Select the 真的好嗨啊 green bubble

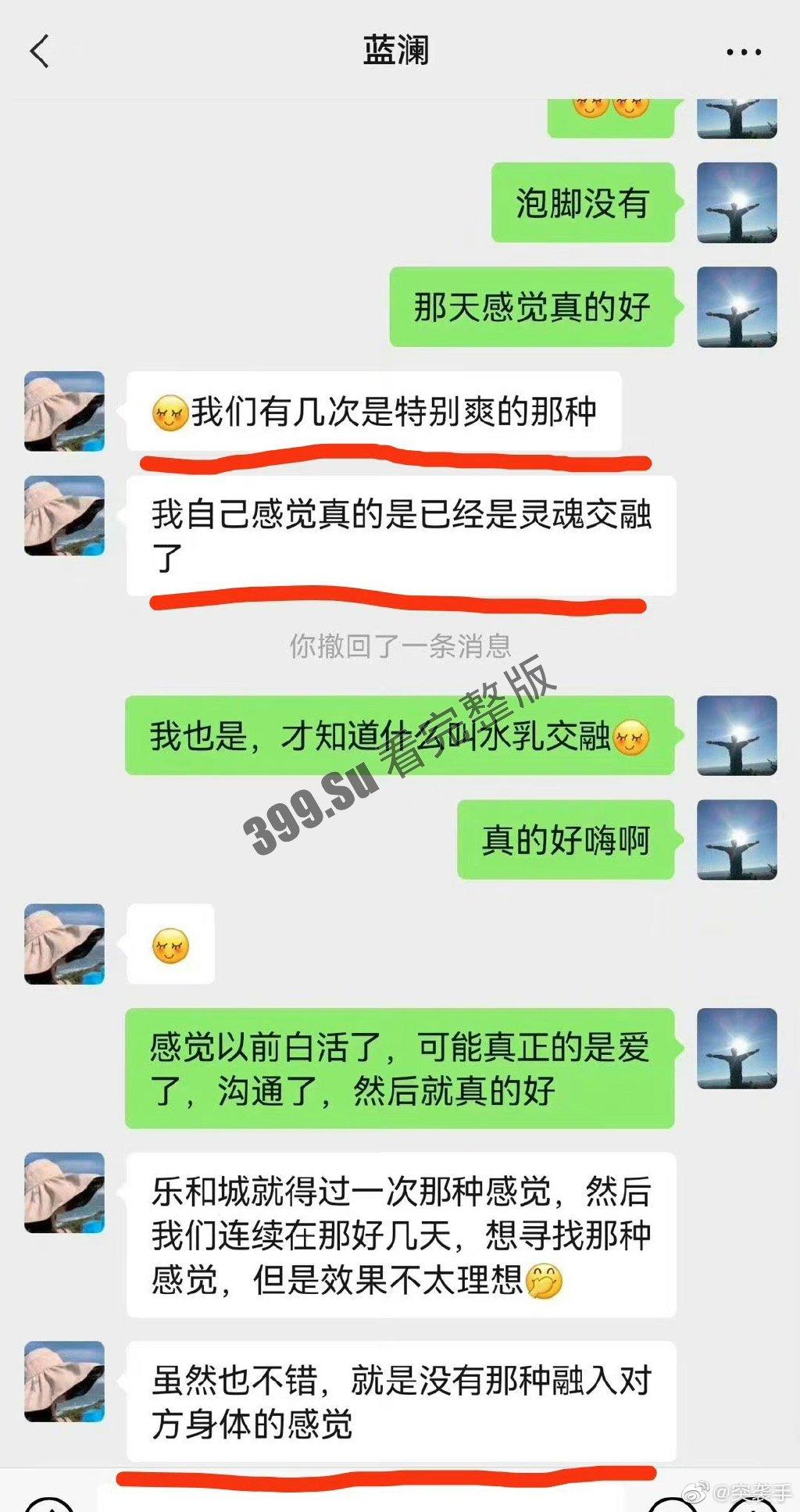click(564, 842)
